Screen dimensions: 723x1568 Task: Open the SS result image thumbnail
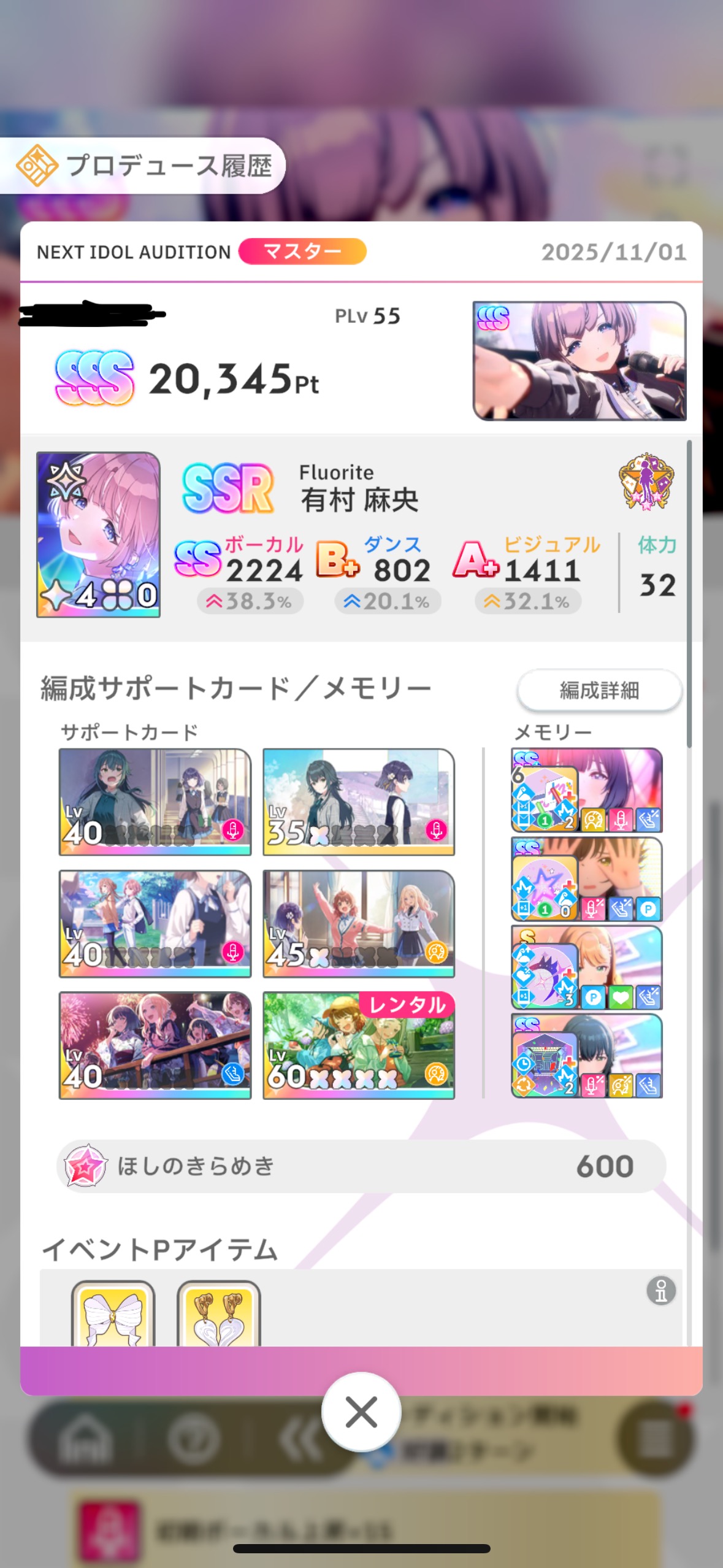click(580, 361)
